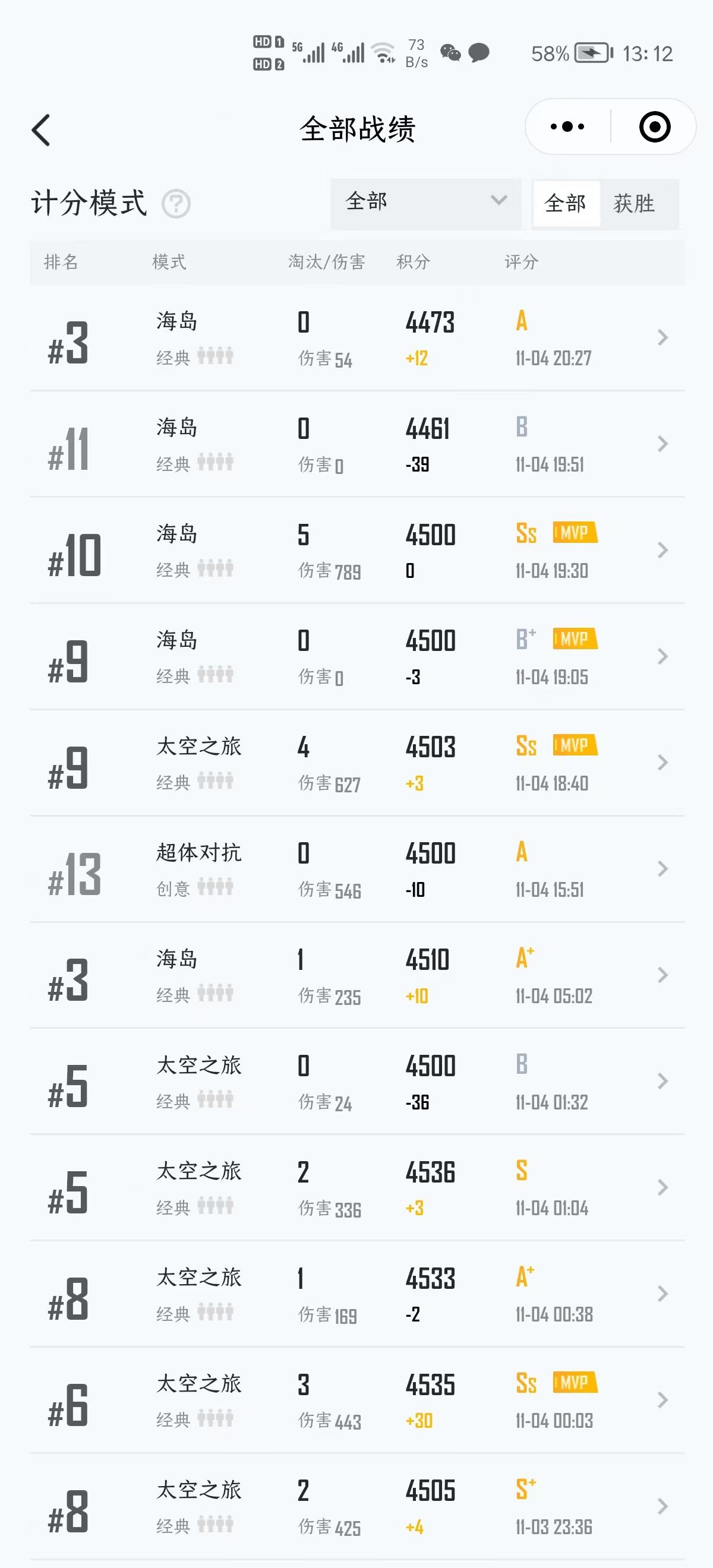The image size is (713, 1568).
Task: Open the help icon next to 计分模式
Action: pyautogui.click(x=175, y=204)
